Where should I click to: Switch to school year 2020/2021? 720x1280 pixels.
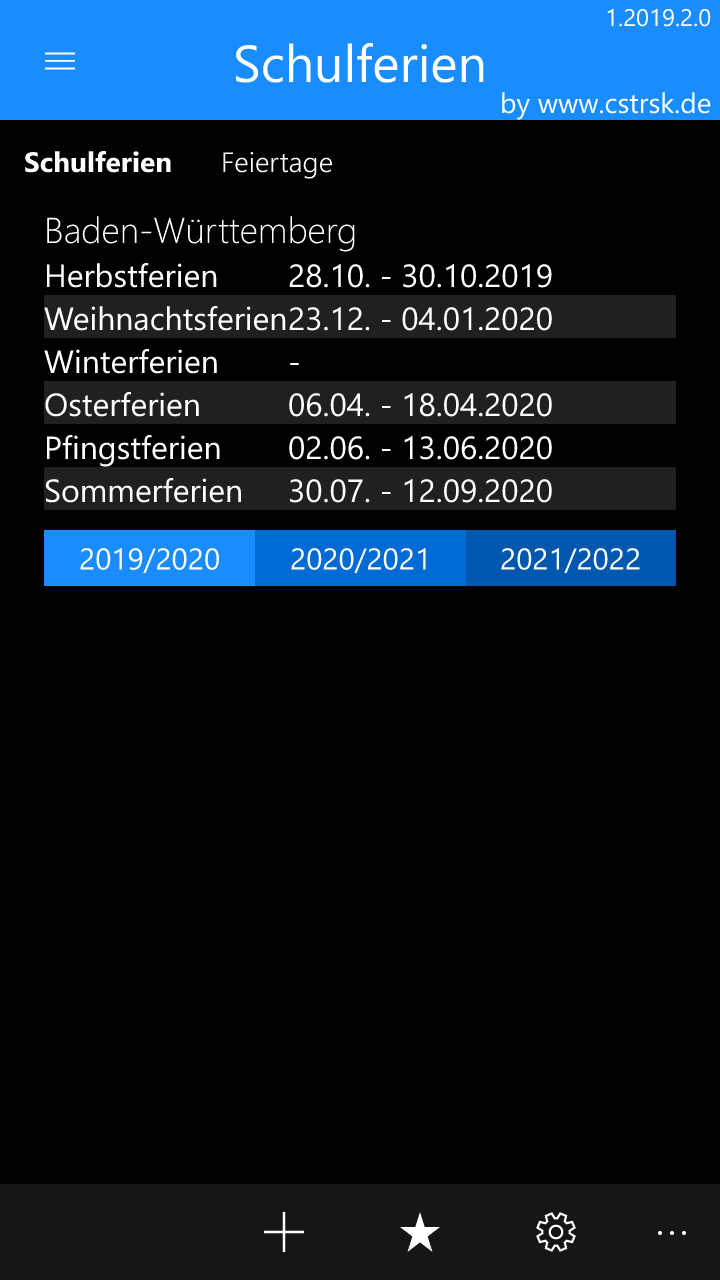pyautogui.click(x=360, y=558)
